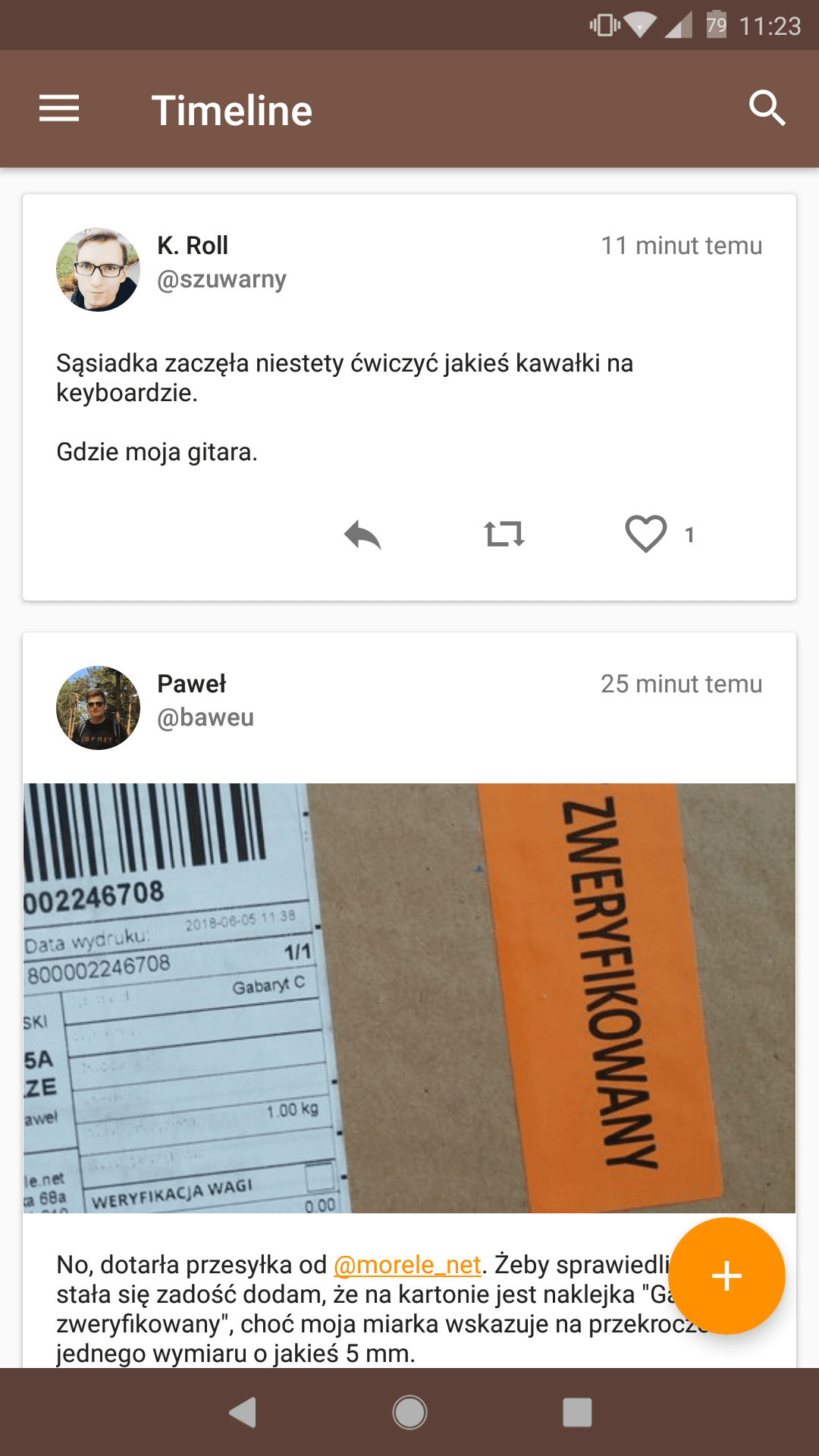Go back using the system back button
The image size is (819, 1456).
(243, 1412)
